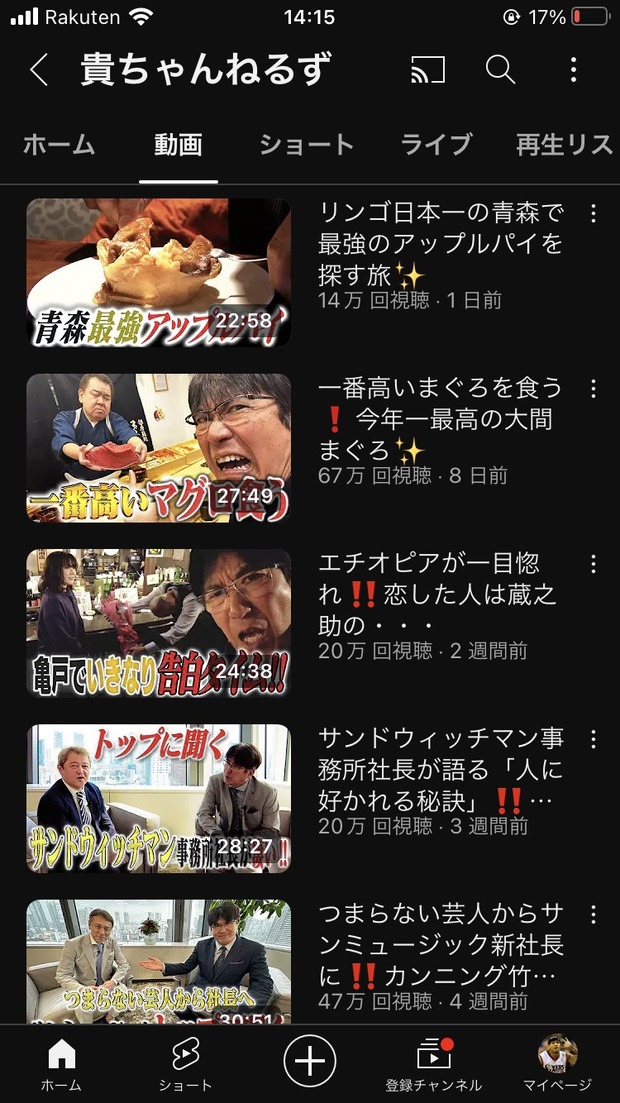Open options for the エチオピア video
Viewport: 620px width, 1103px height.
tap(593, 564)
